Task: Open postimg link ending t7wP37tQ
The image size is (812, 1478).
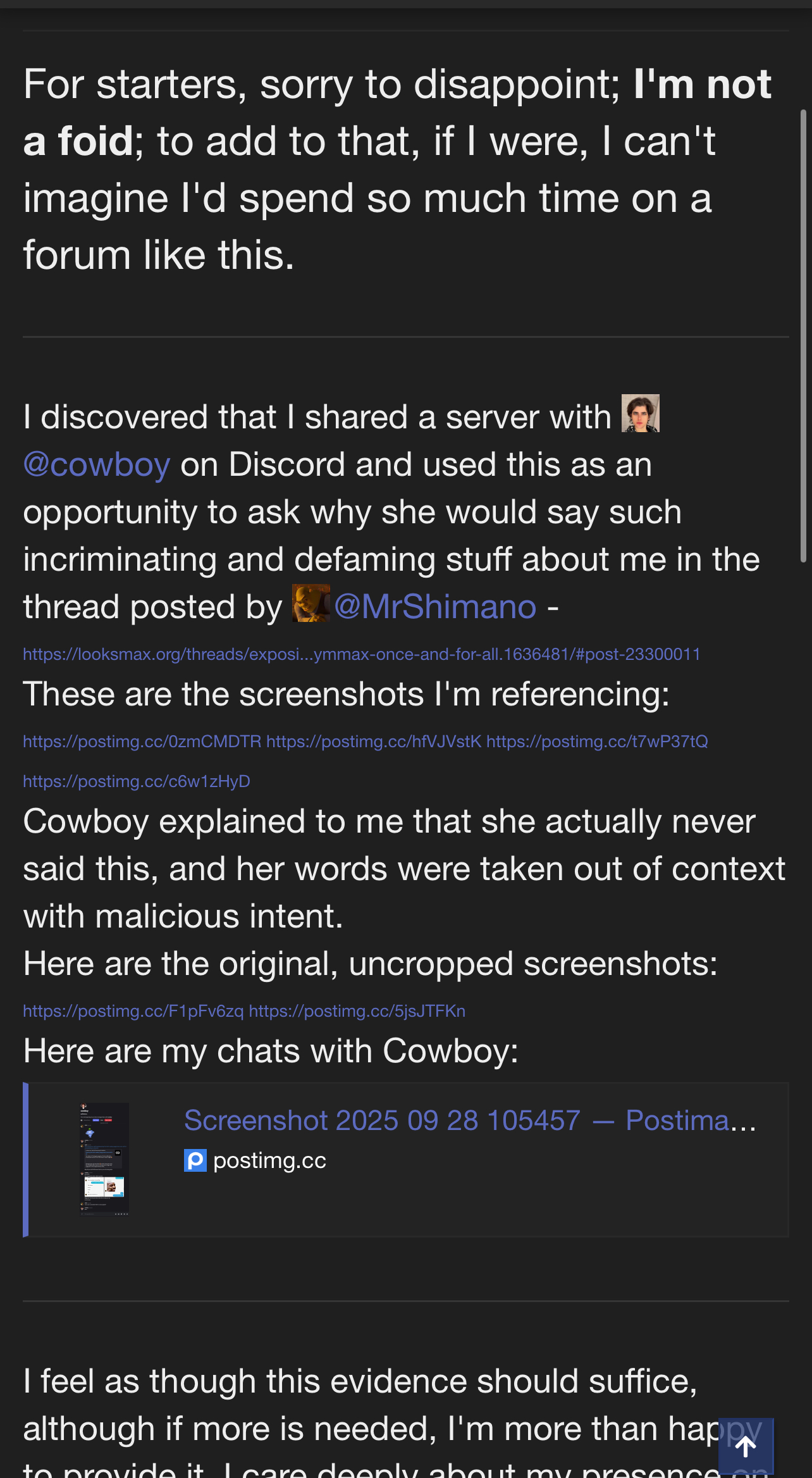Action: pos(596,742)
